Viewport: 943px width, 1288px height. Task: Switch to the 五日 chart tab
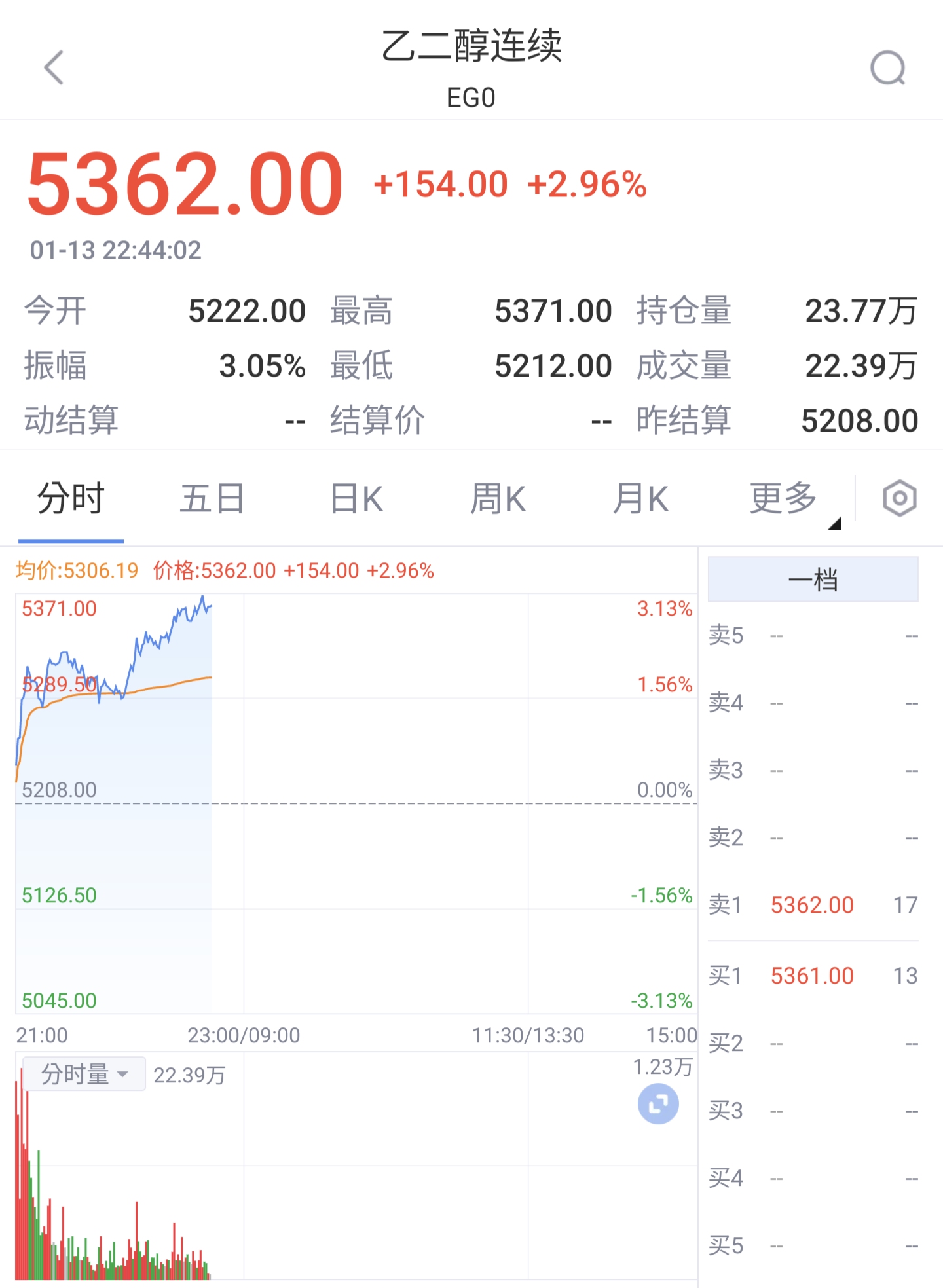[212, 499]
